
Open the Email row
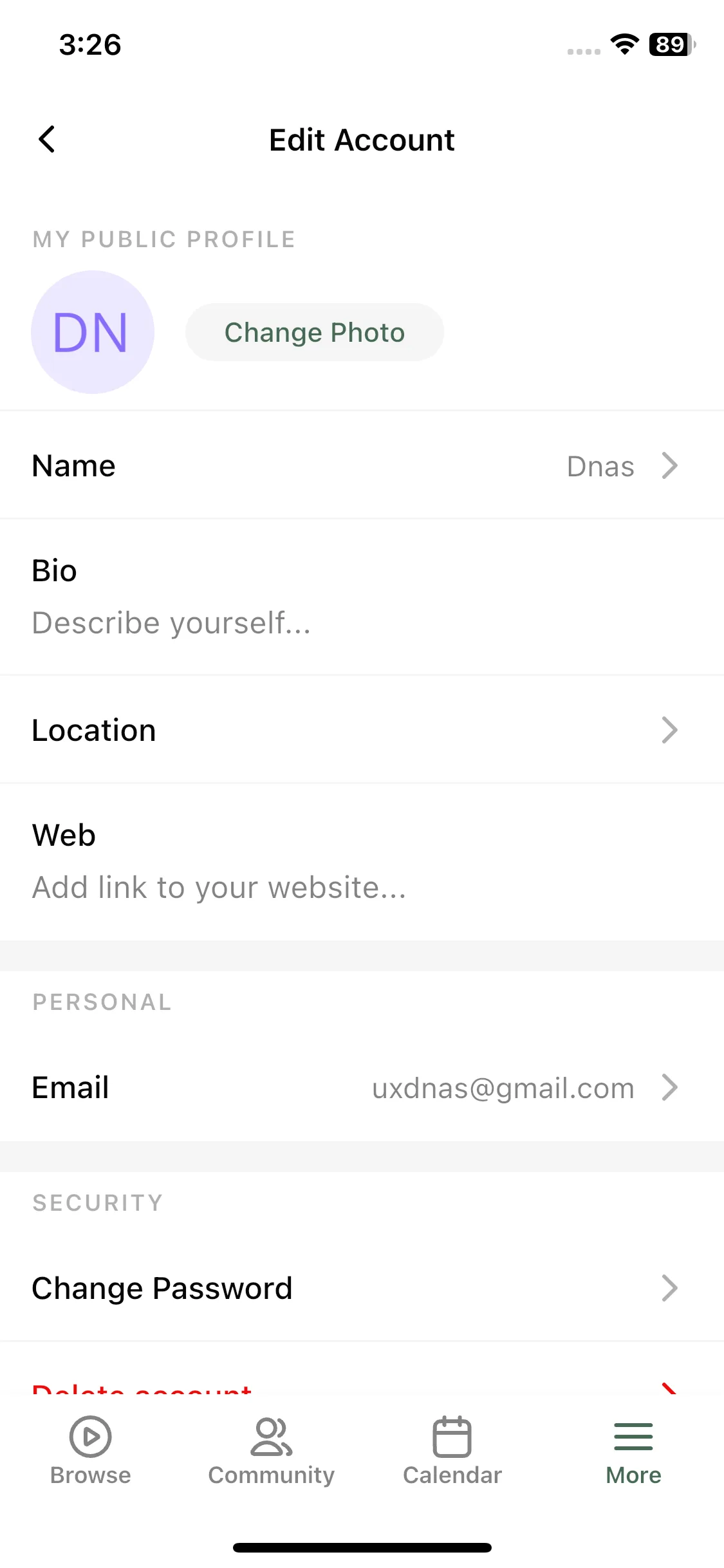(x=362, y=1088)
